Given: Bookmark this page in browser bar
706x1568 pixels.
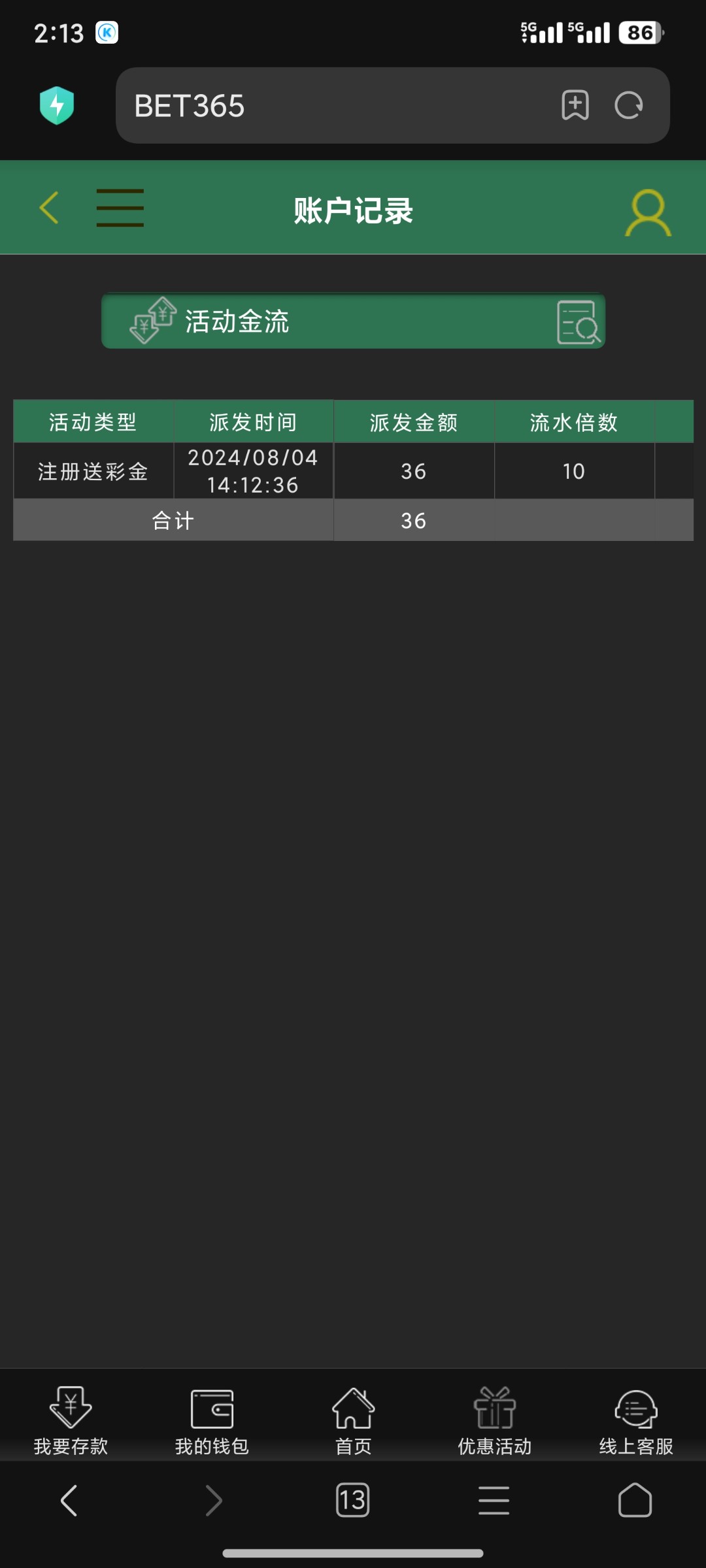Looking at the screenshot, I should (x=575, y=105).
